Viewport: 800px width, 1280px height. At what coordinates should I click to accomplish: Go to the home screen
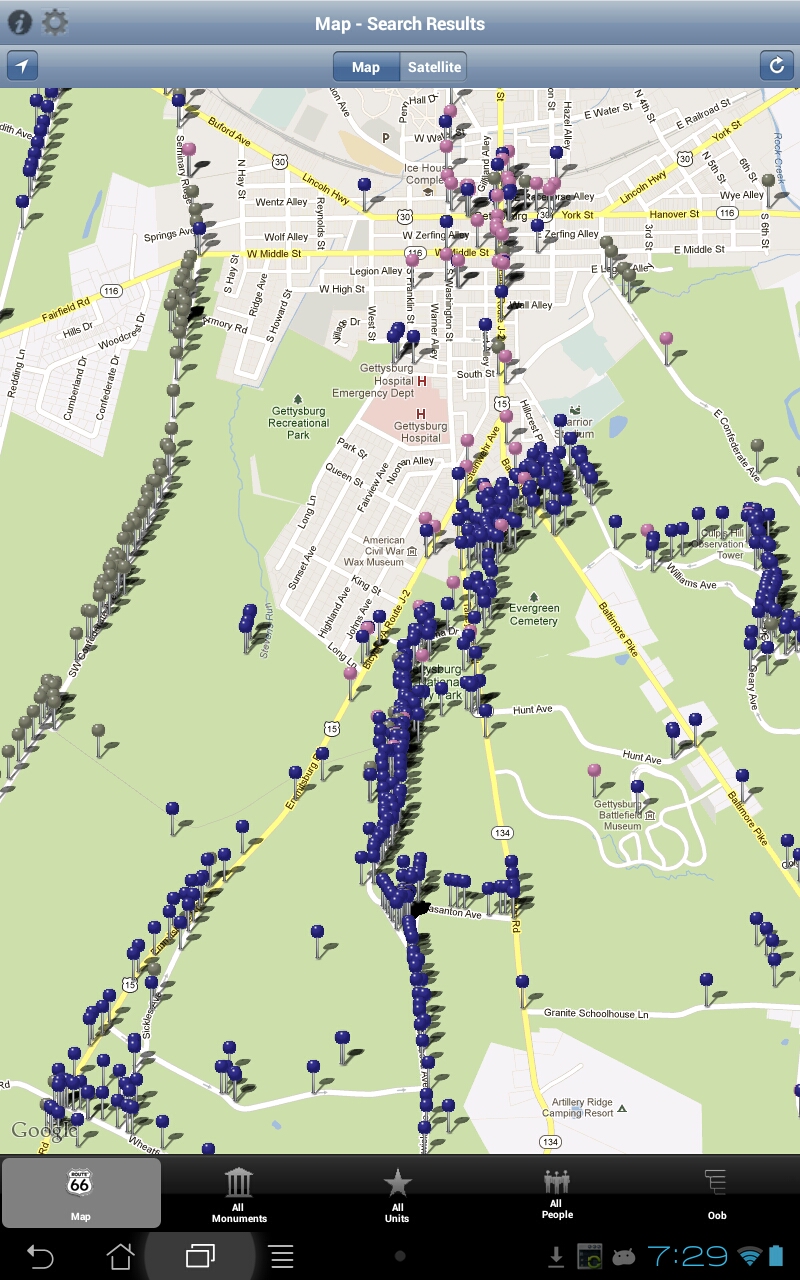(120, 1255)
